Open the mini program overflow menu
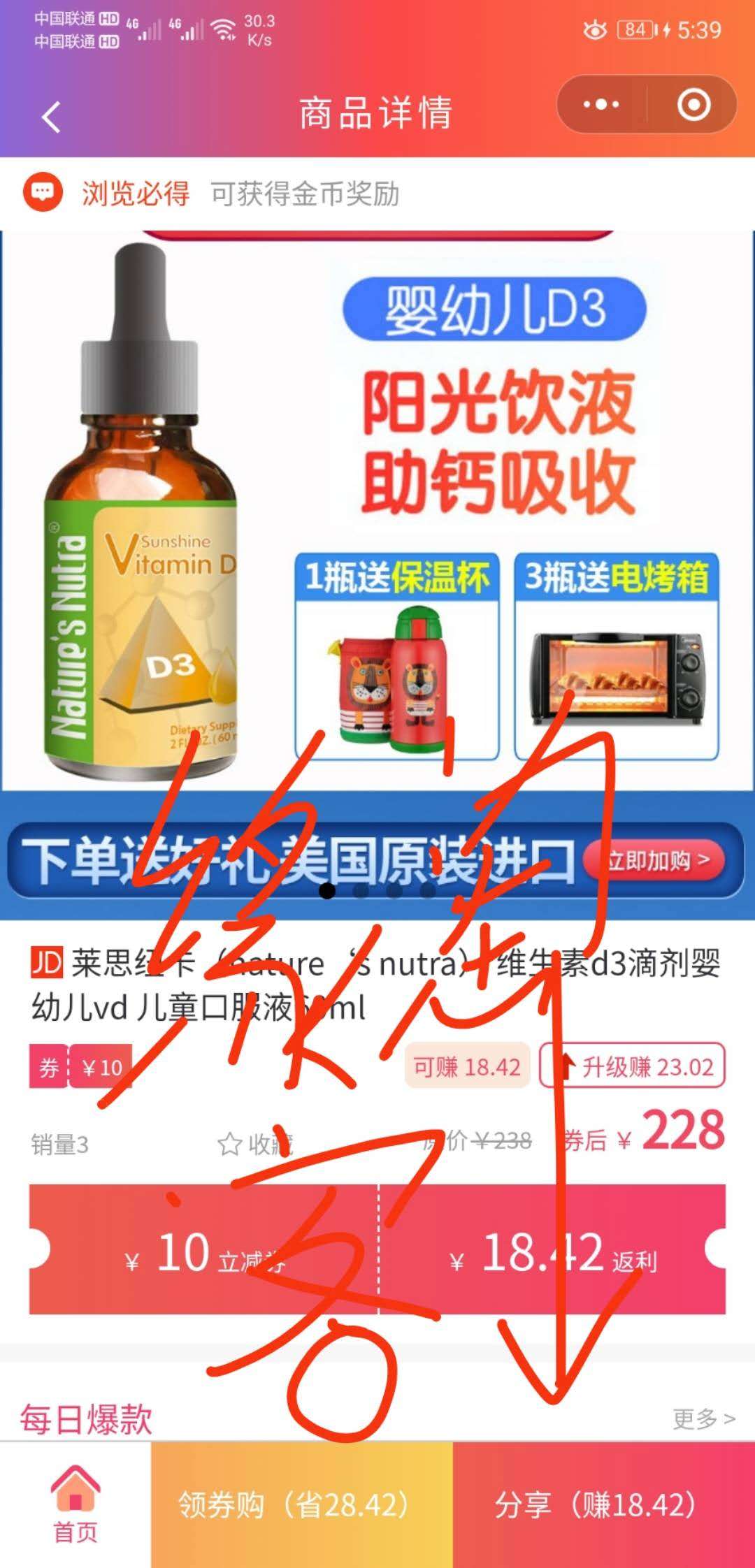The image size is (755, 1568). click(x=601, y=106)
